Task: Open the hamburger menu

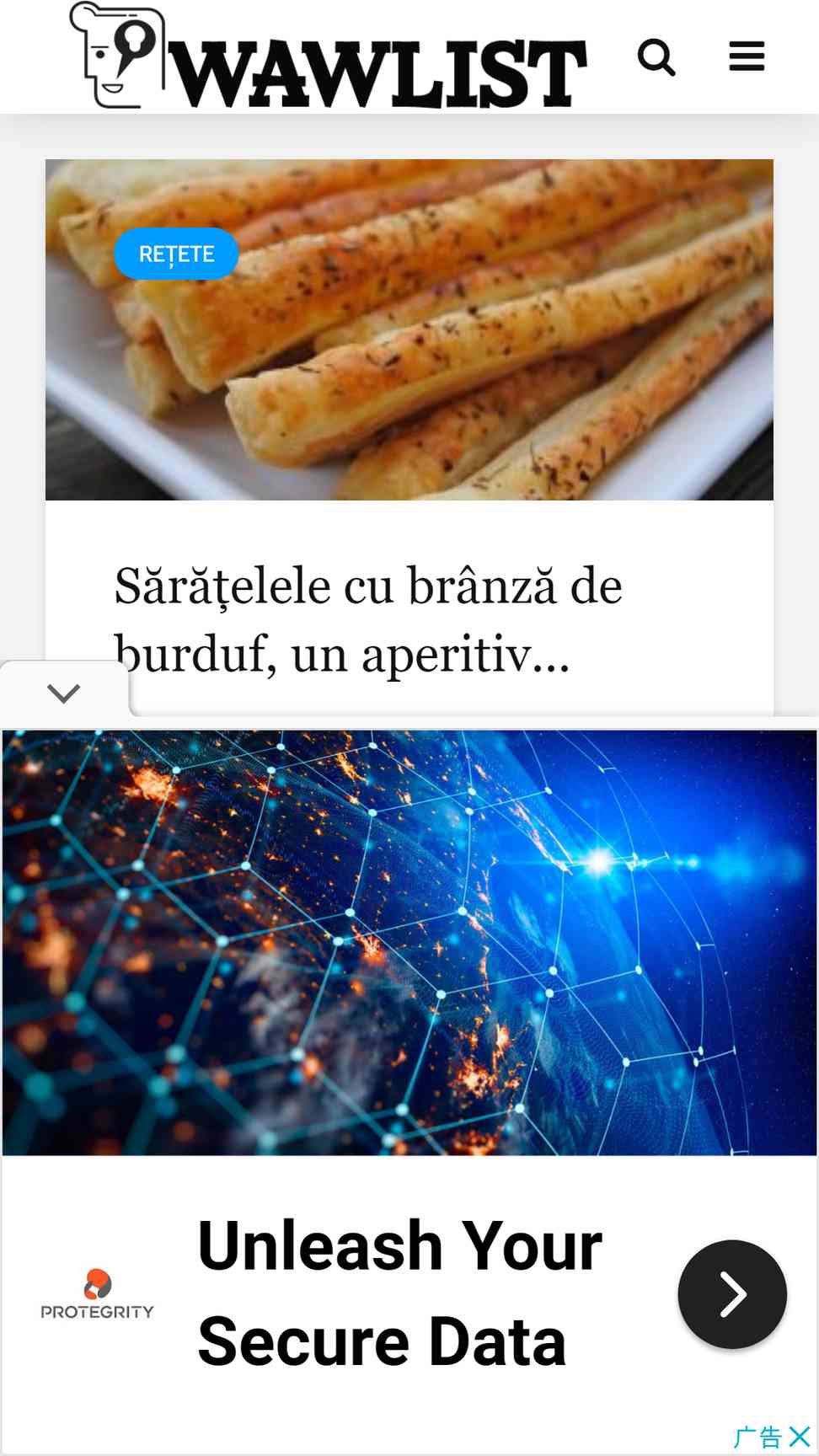Action: [x=747, y=56]
